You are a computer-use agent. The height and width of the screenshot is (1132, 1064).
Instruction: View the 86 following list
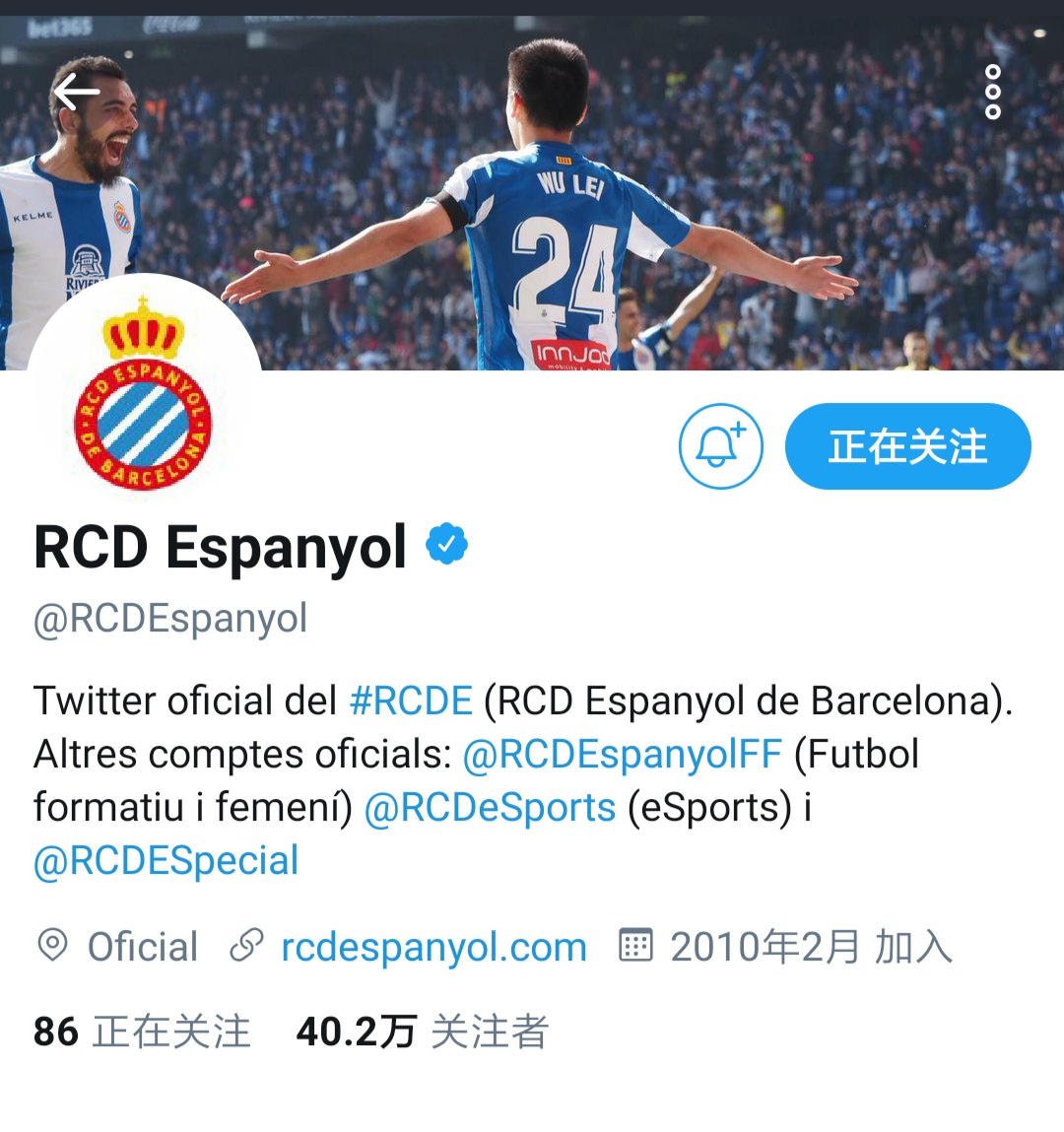142,1032
